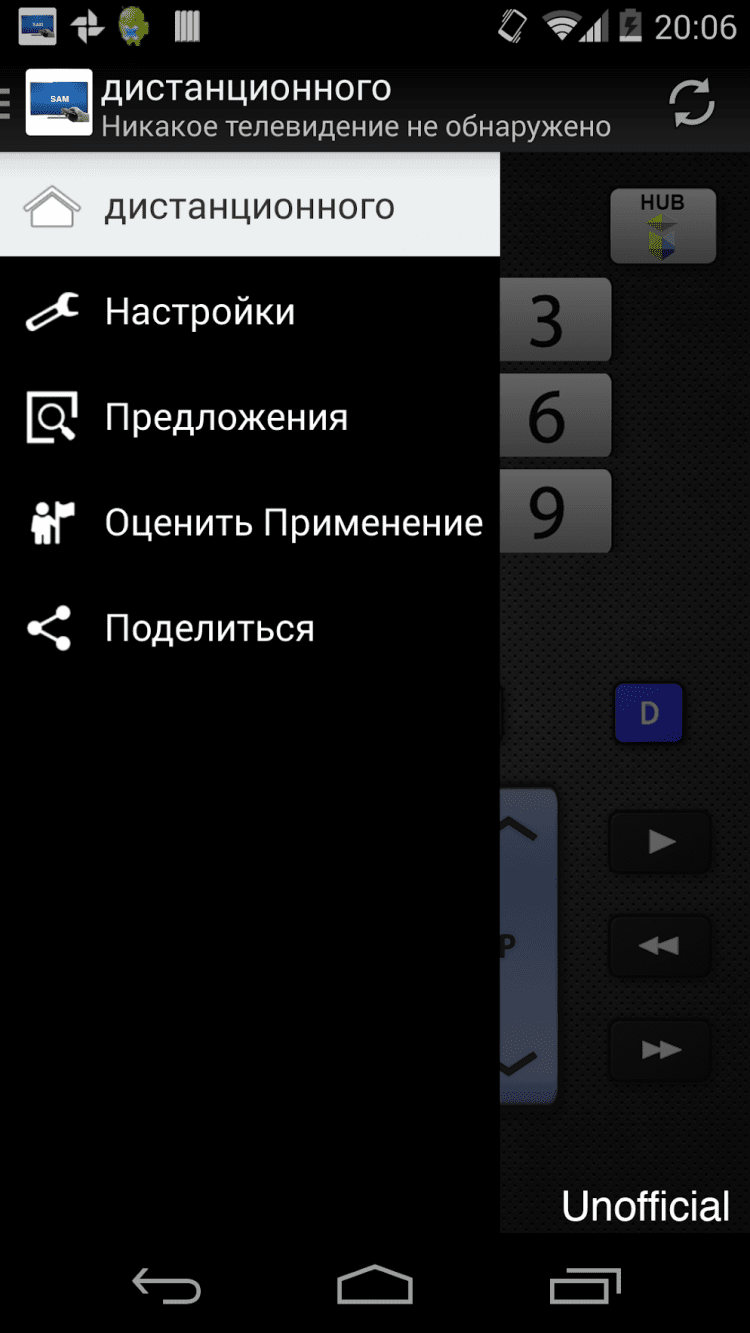This screenshot has width=750, height=1333.
Task: Tap Поделиться to share the app
Action: [209, 628]
